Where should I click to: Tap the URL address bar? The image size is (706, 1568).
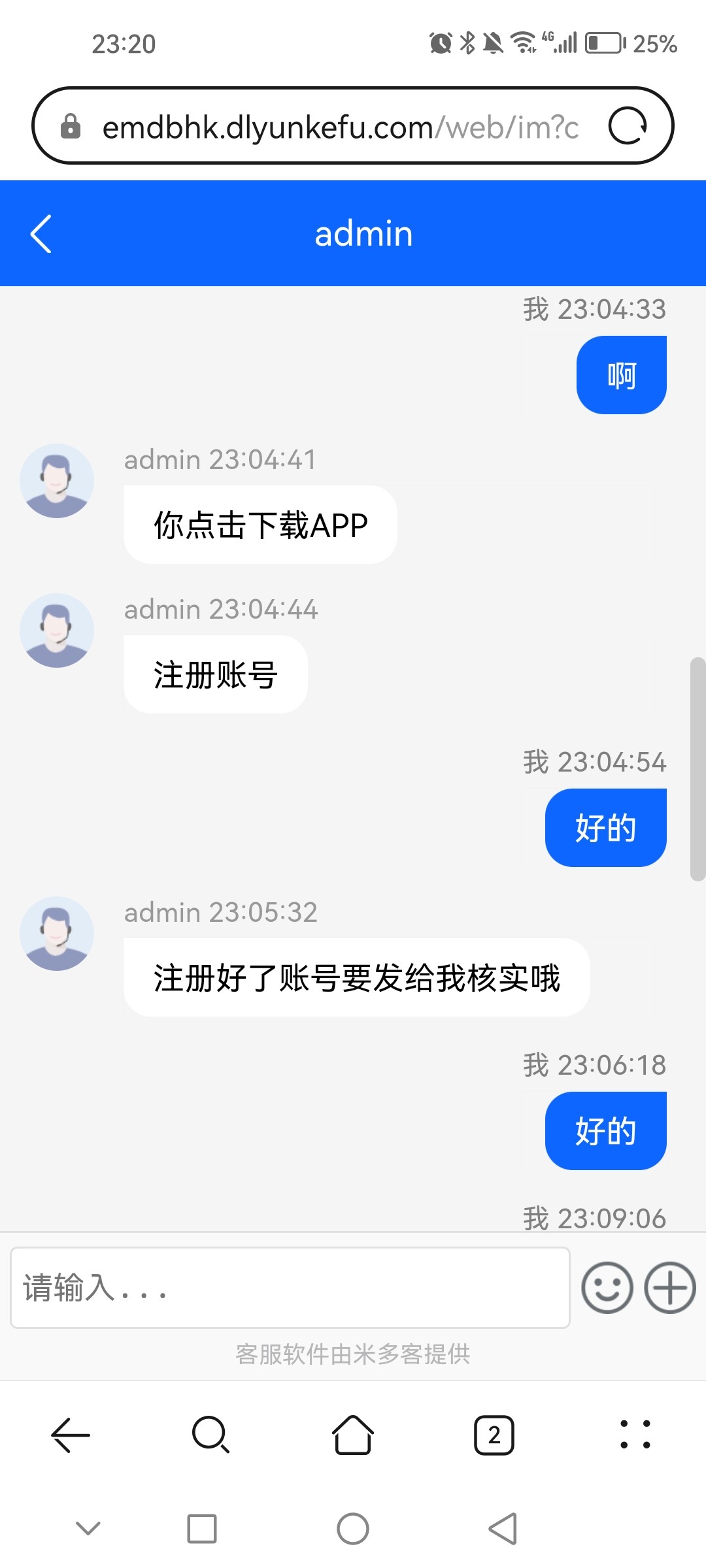point(340,127)
